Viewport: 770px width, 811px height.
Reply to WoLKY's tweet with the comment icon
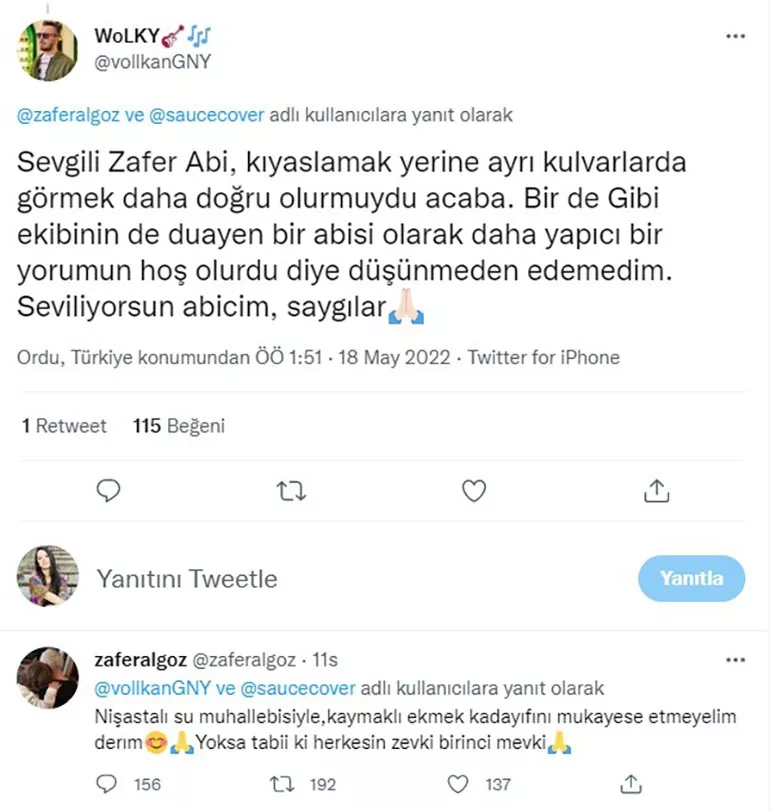[109, 490]
